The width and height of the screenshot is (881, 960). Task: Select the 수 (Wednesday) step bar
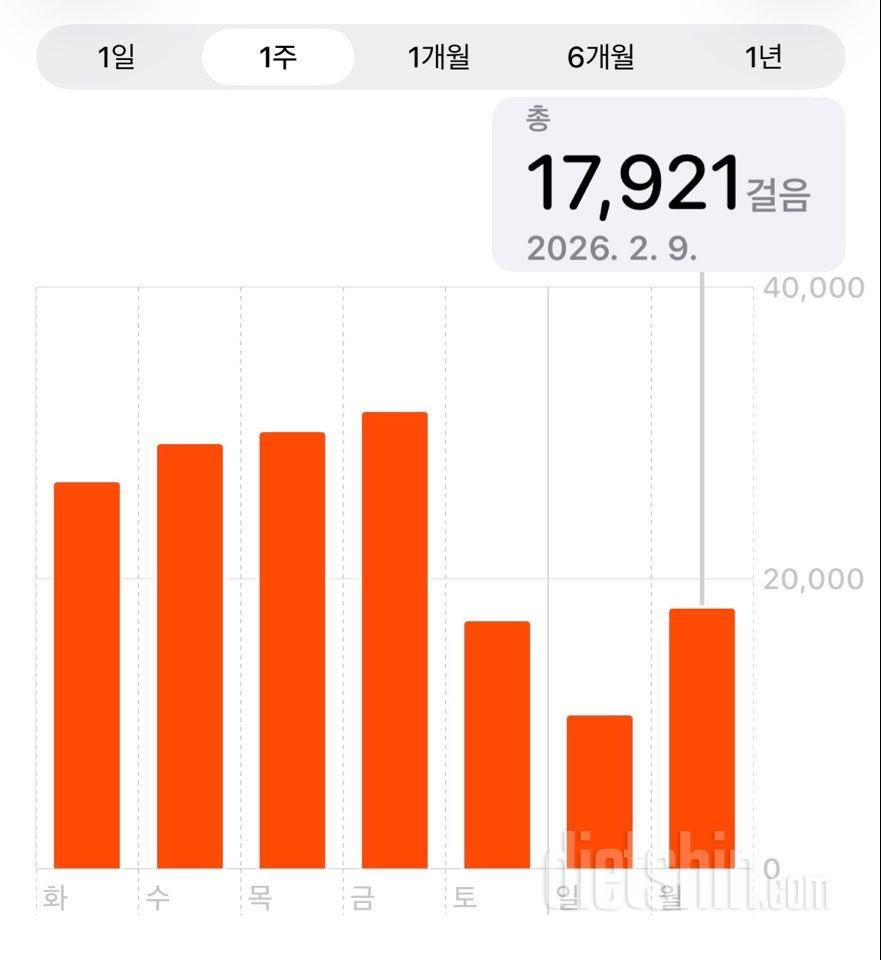(190, 656)
